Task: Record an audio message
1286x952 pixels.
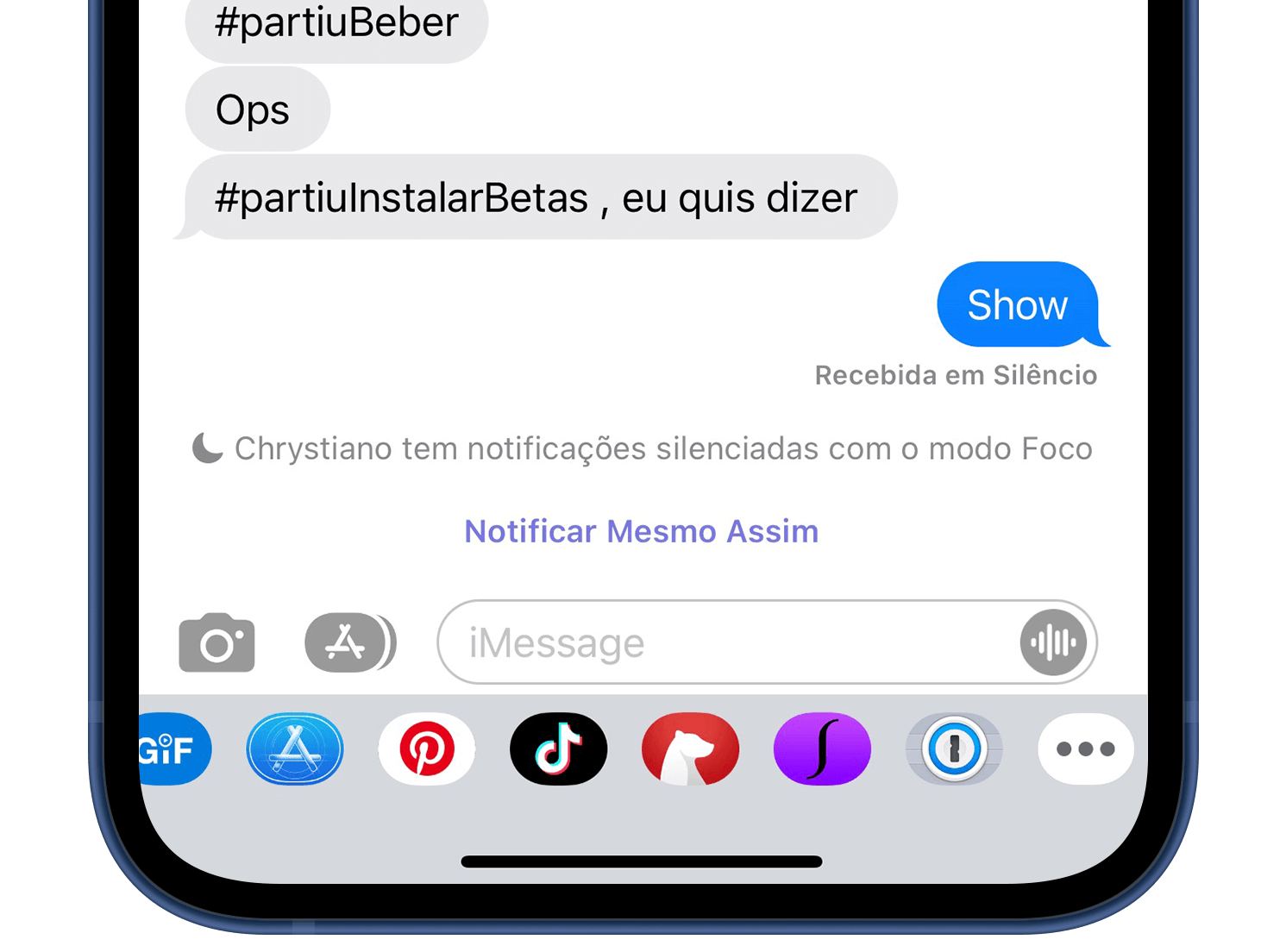Action: [x=1052, y=642]
